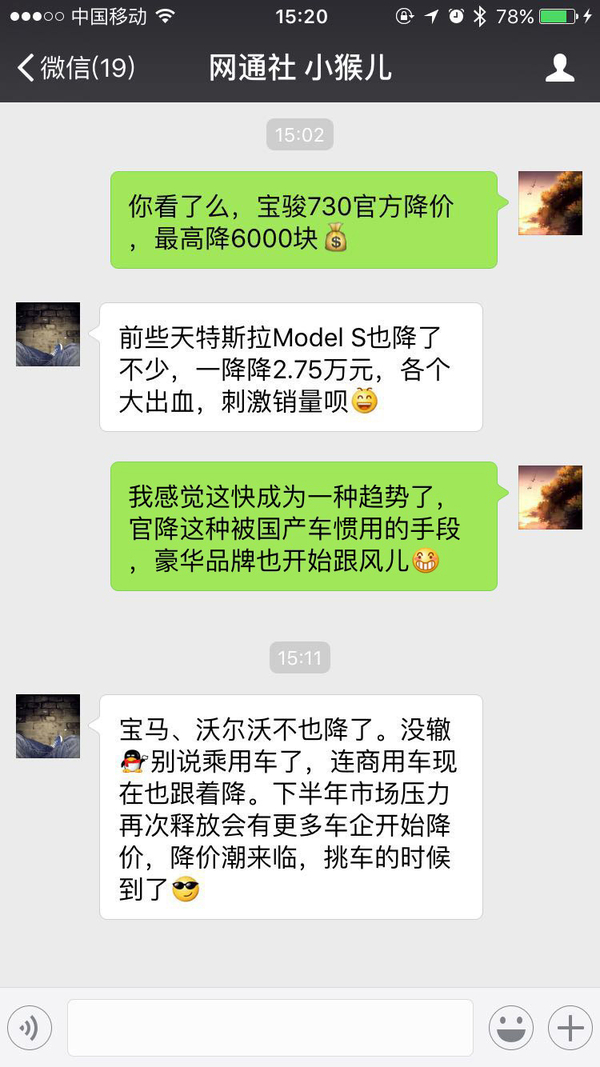Go back to the 微信 chat list

click(x=75, y=68)
